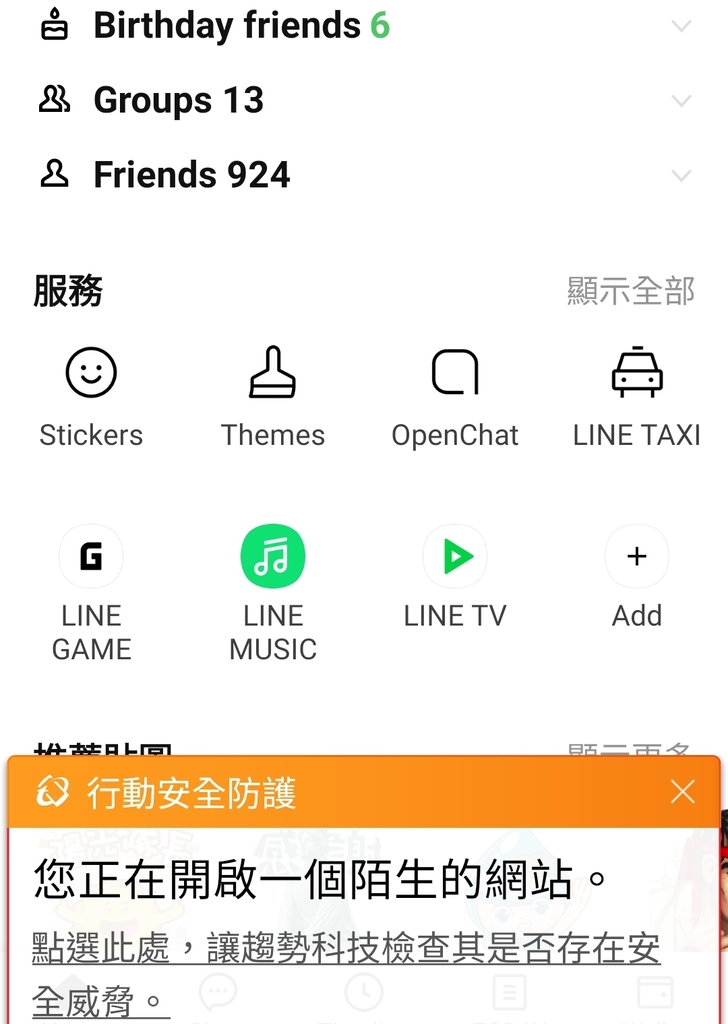Viewport: 728px width, 1024px height.
Task: Open LINE MUSIC
Action: click(273, 590)
